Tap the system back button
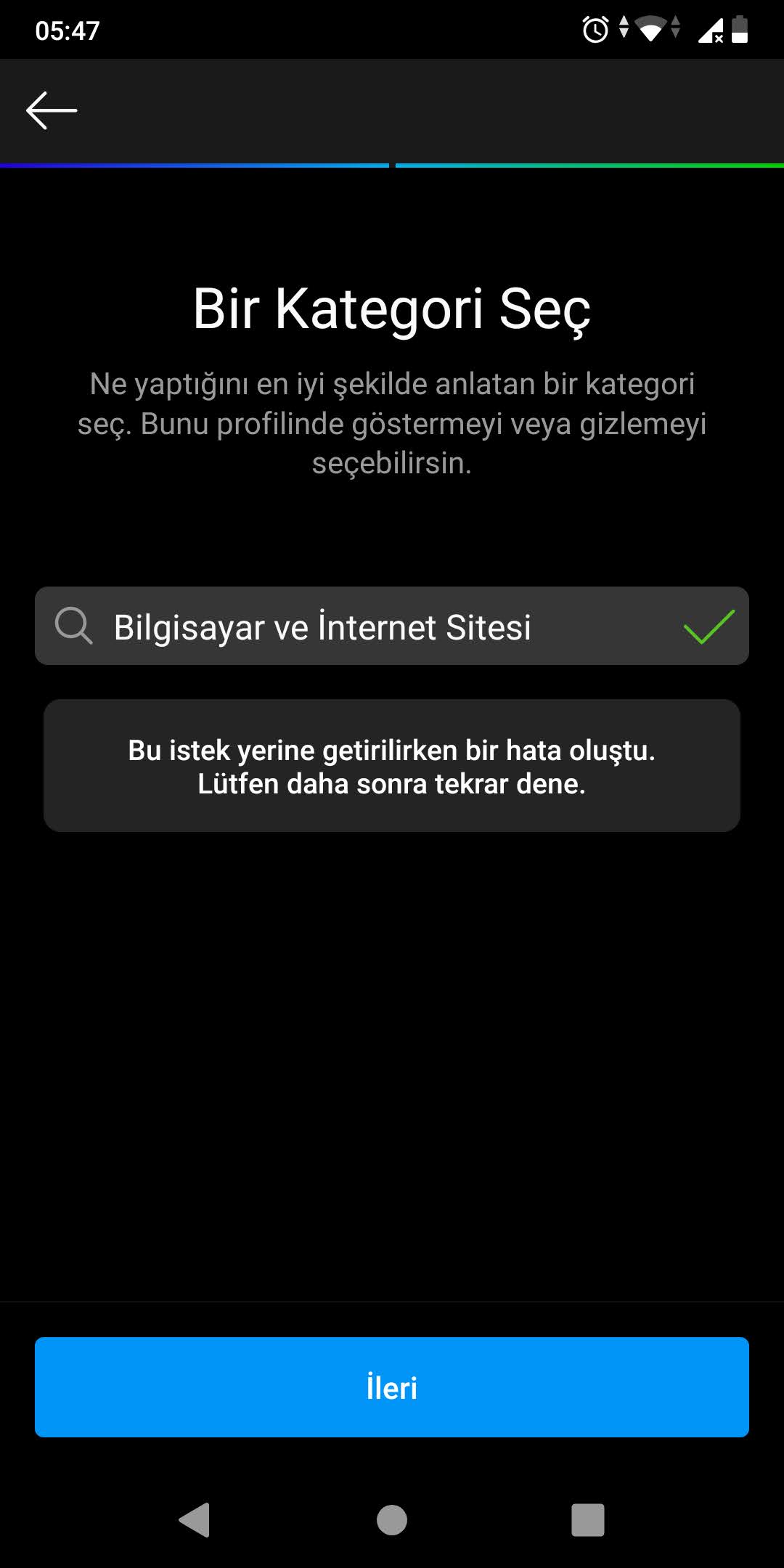Screen dimensions: 784x1568 click(195, 1519)
